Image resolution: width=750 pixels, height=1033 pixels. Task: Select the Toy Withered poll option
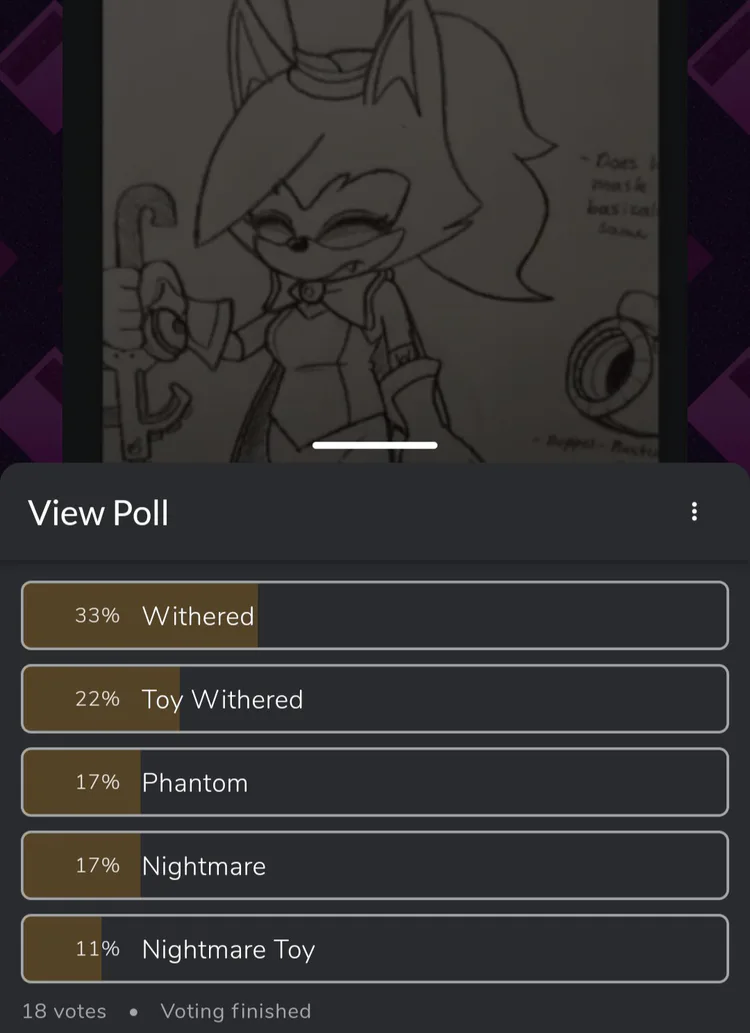click(374, 699)
